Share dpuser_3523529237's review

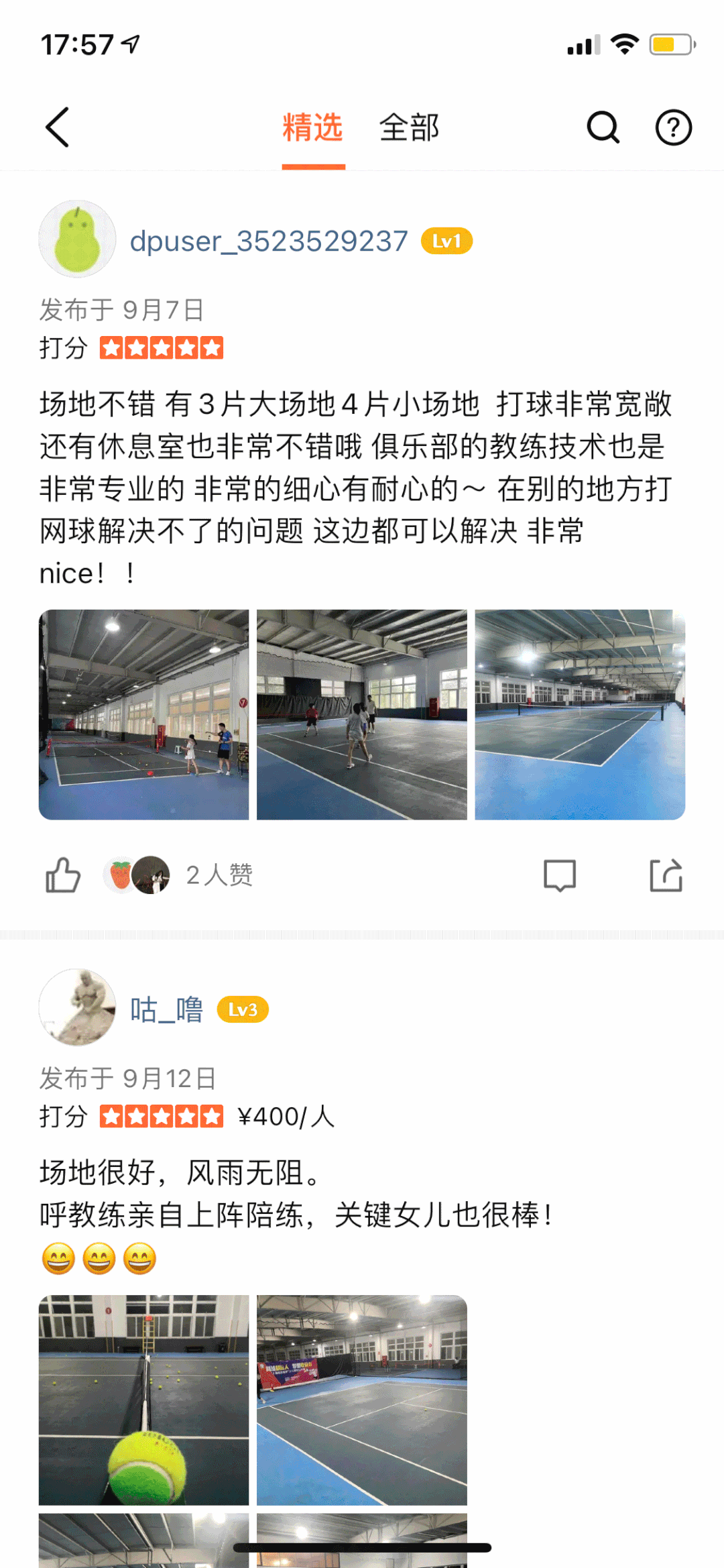tap(666, 875)
